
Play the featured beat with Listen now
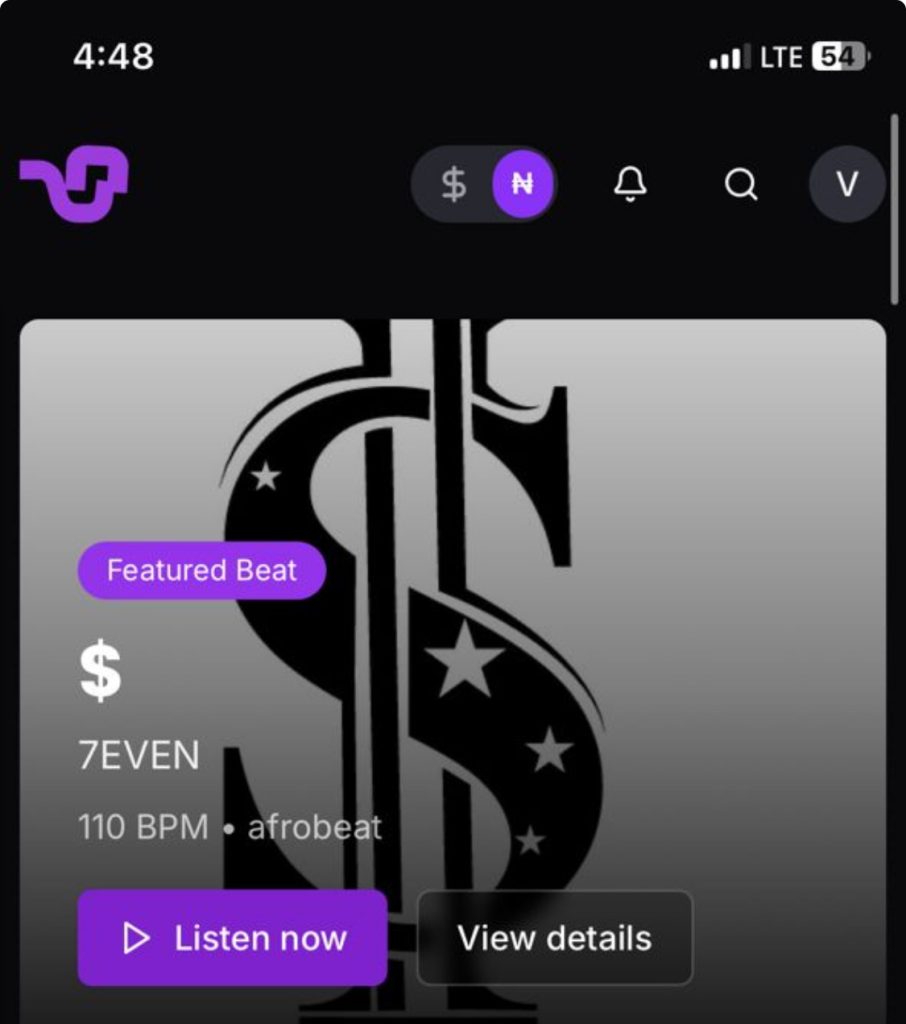(232, 938)
